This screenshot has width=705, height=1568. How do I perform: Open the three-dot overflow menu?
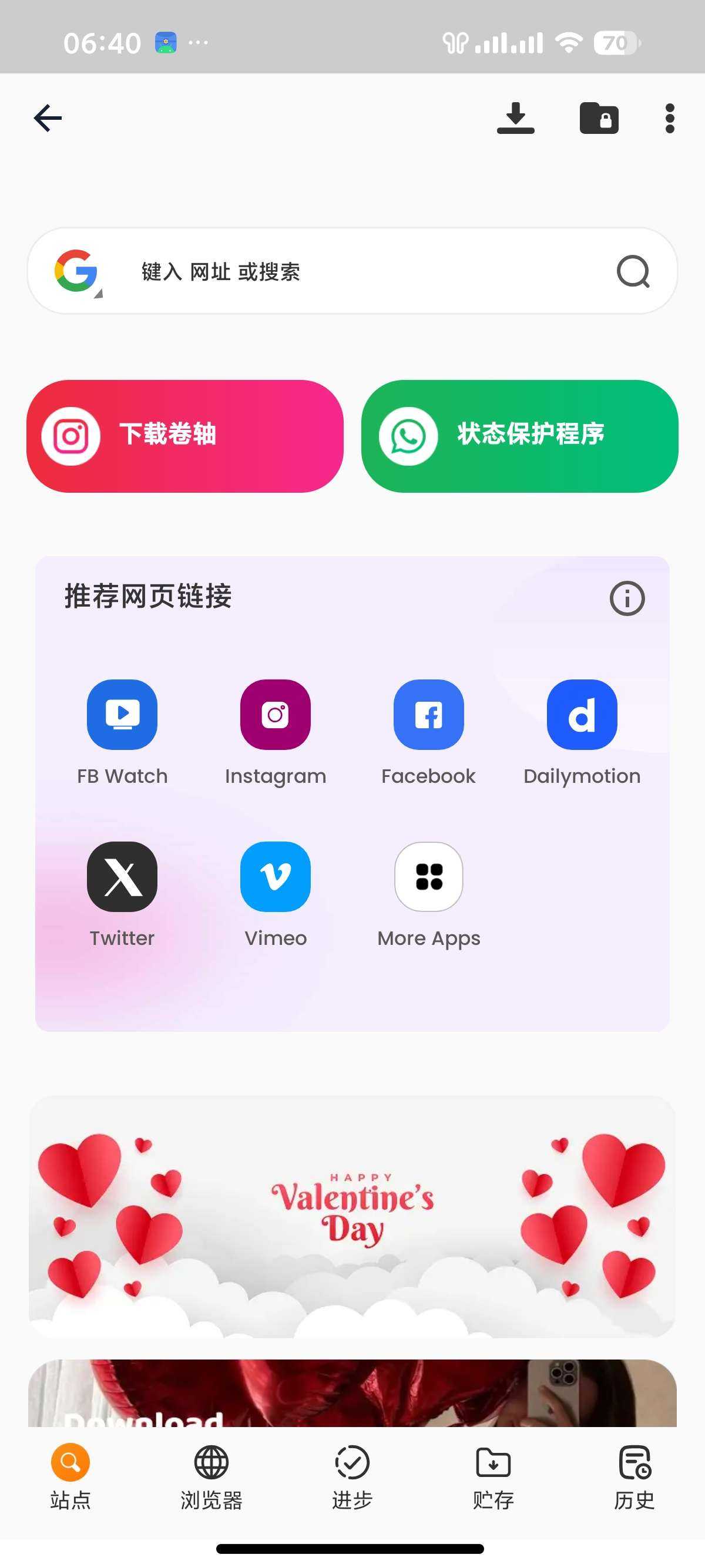click(x=670, y=118)
